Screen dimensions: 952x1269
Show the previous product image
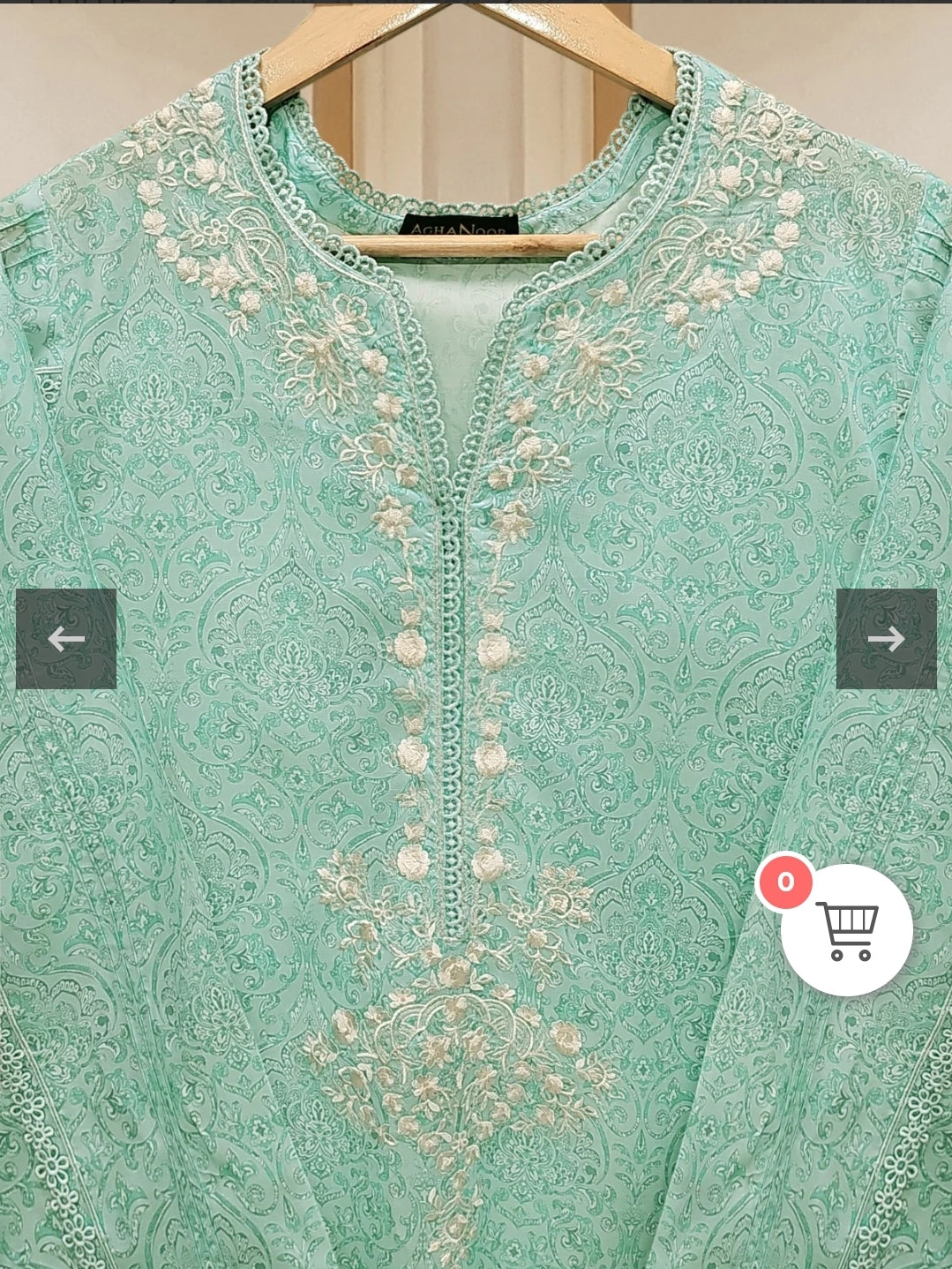click(x=66, y=639)
